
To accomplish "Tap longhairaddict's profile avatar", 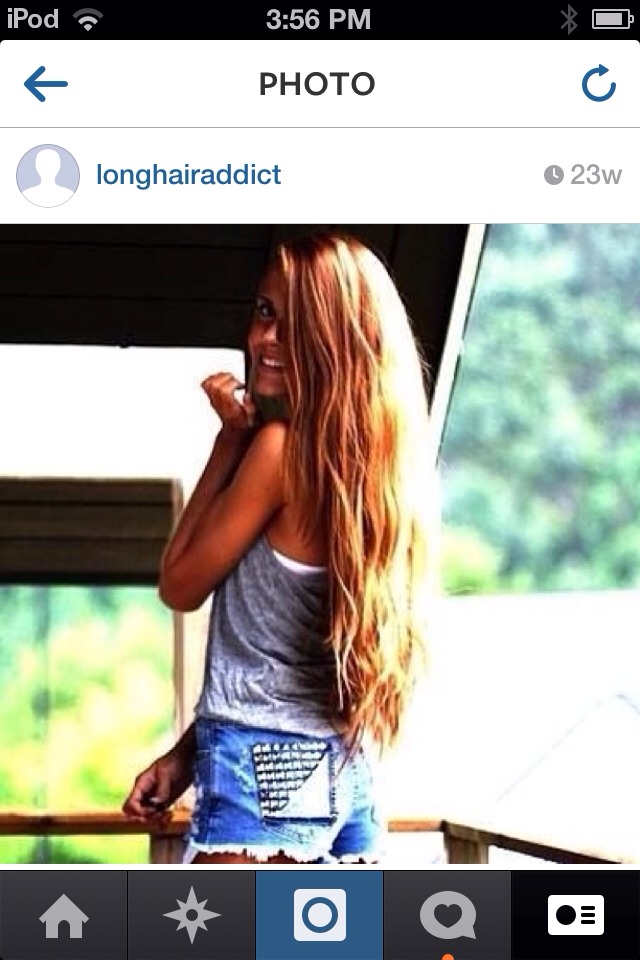I will pos(48,176).
